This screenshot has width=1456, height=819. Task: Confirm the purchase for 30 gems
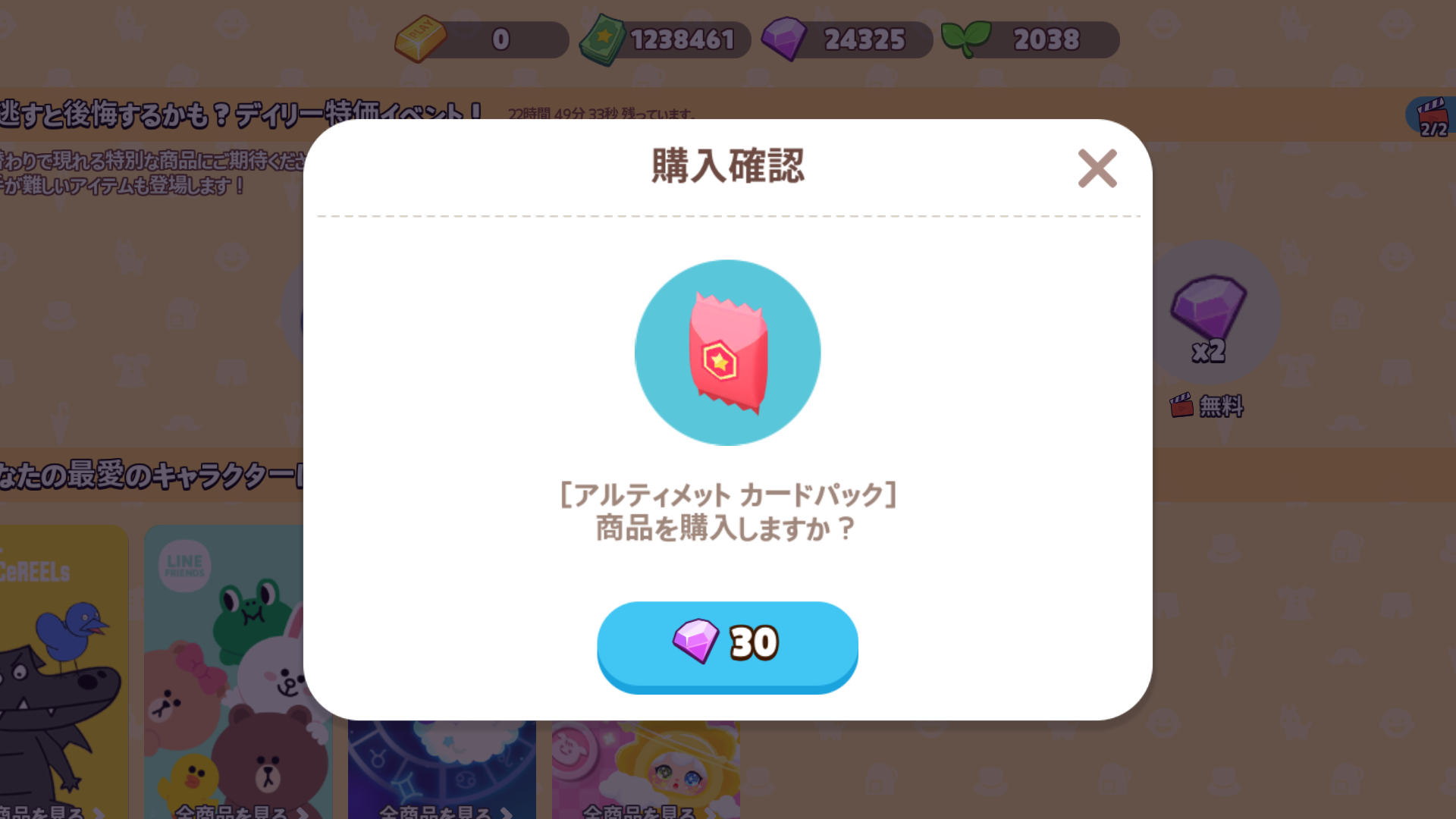coord(727,645)
